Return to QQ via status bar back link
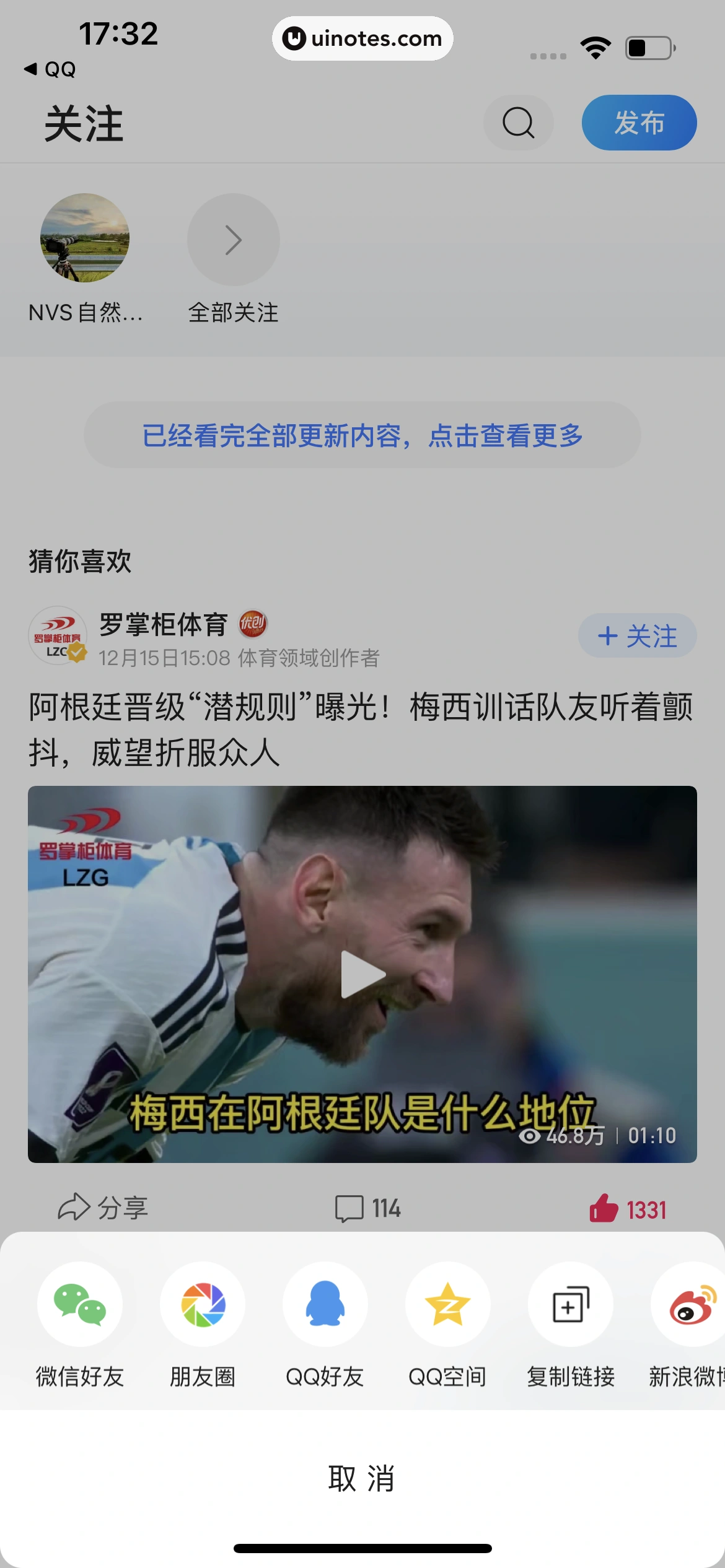This screenshot has height=1568, width=725. pyautogui.click(x=48, y=69)
